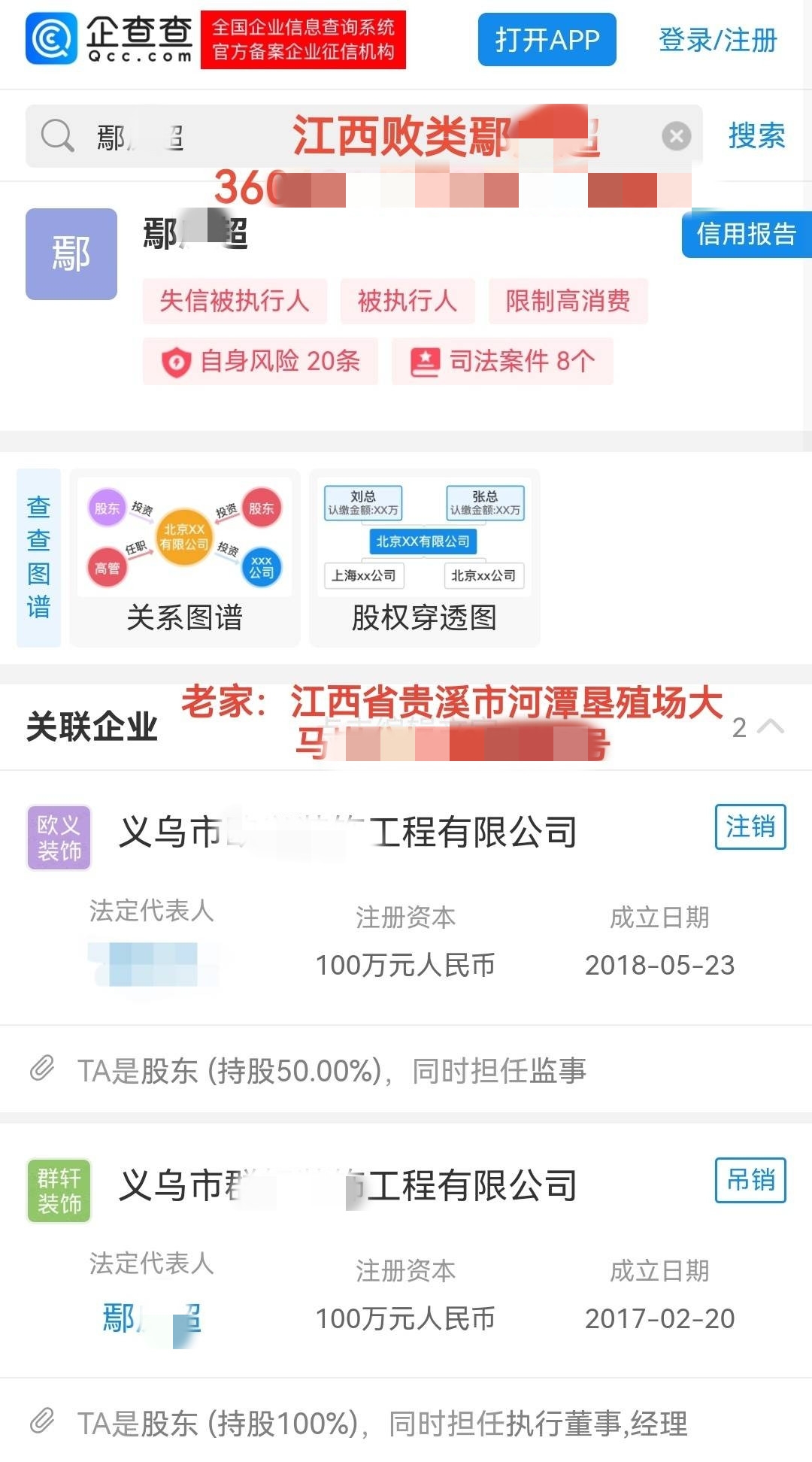Open the 登录/注册 link
The width and height of the screenshot is (812, 1462).
(x=717, y=40)
